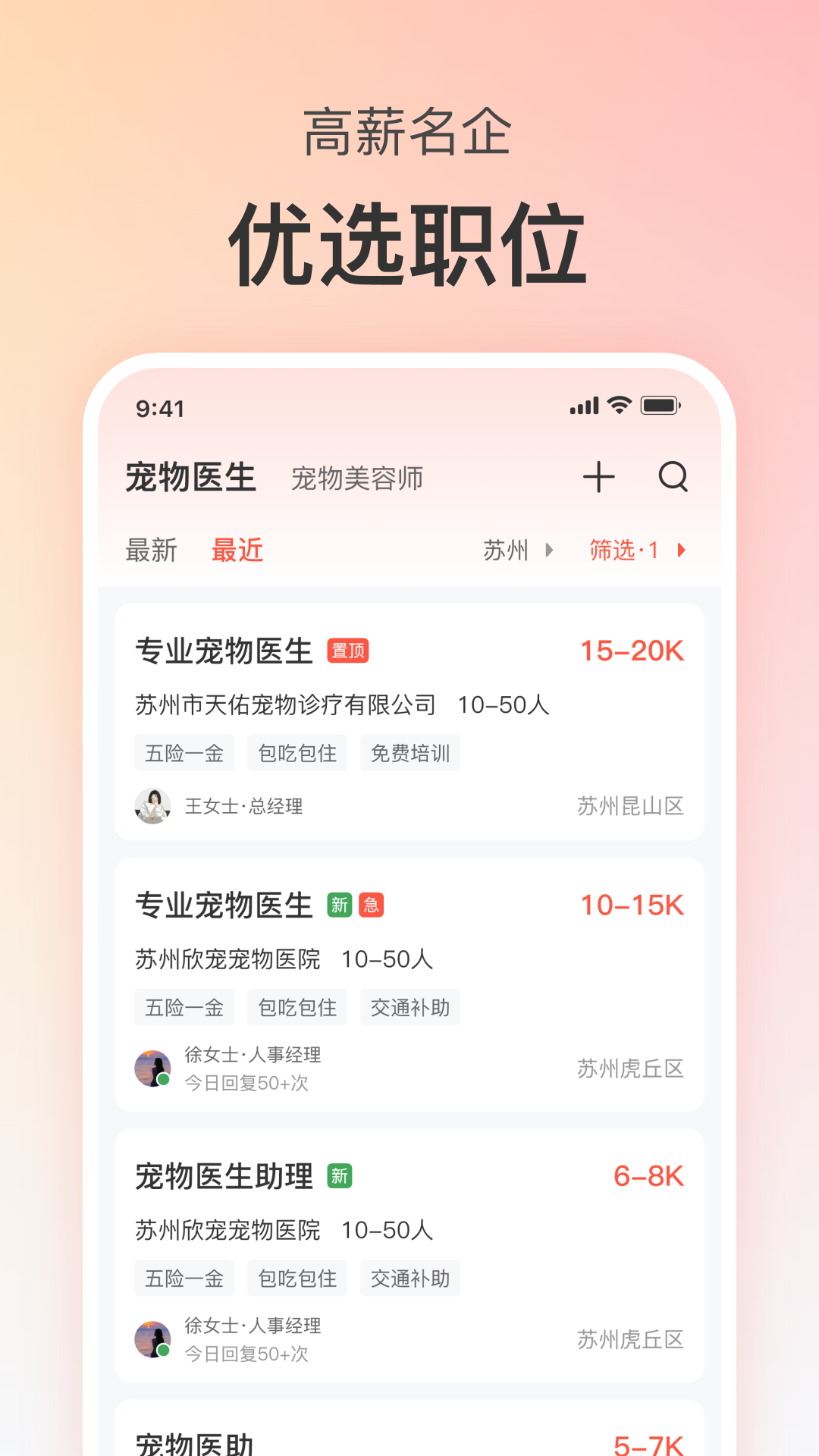This screenshot has height=1456, width=819.
Task: Click 苏州欣宠宠物医院 company name
Action: click(227, 959)
